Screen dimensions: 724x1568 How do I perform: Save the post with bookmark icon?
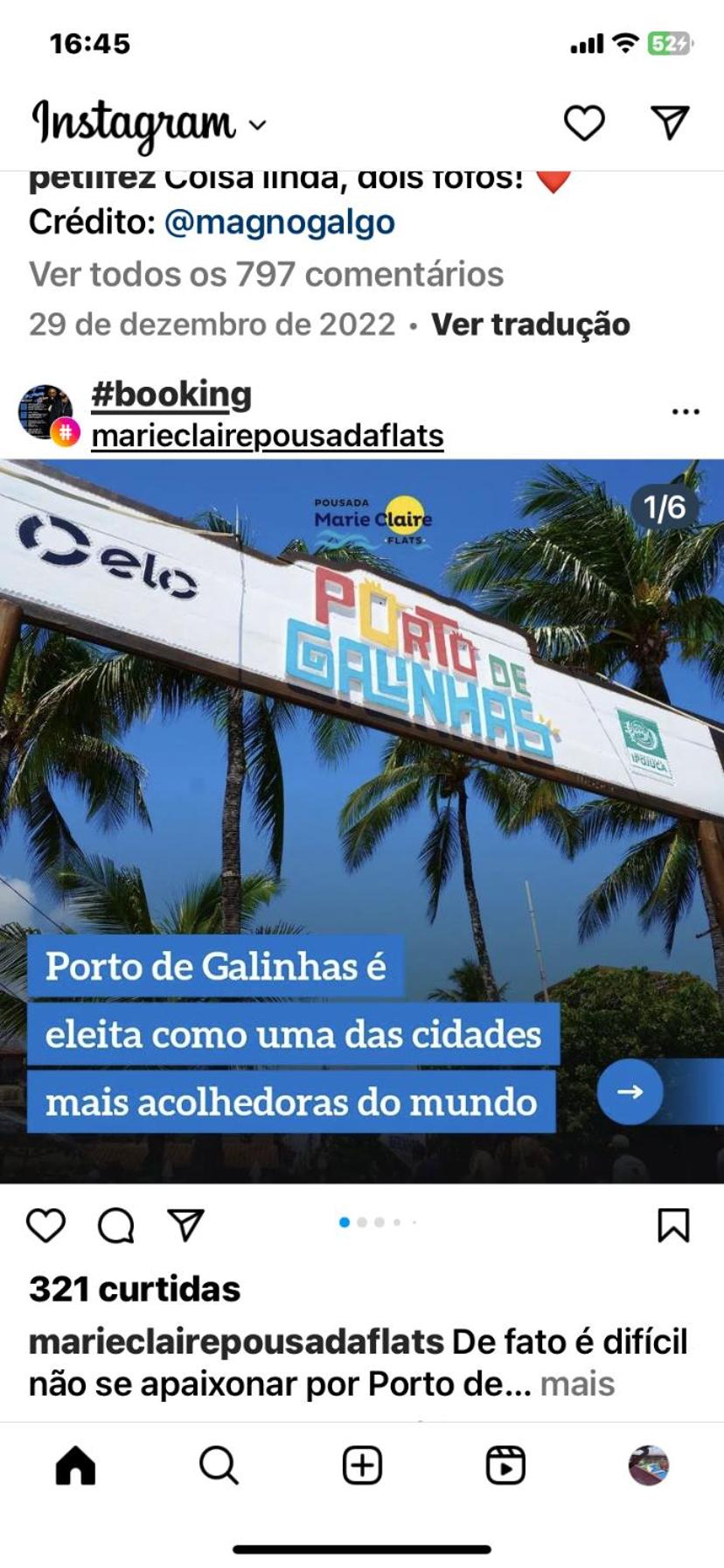pos(673,1225)
